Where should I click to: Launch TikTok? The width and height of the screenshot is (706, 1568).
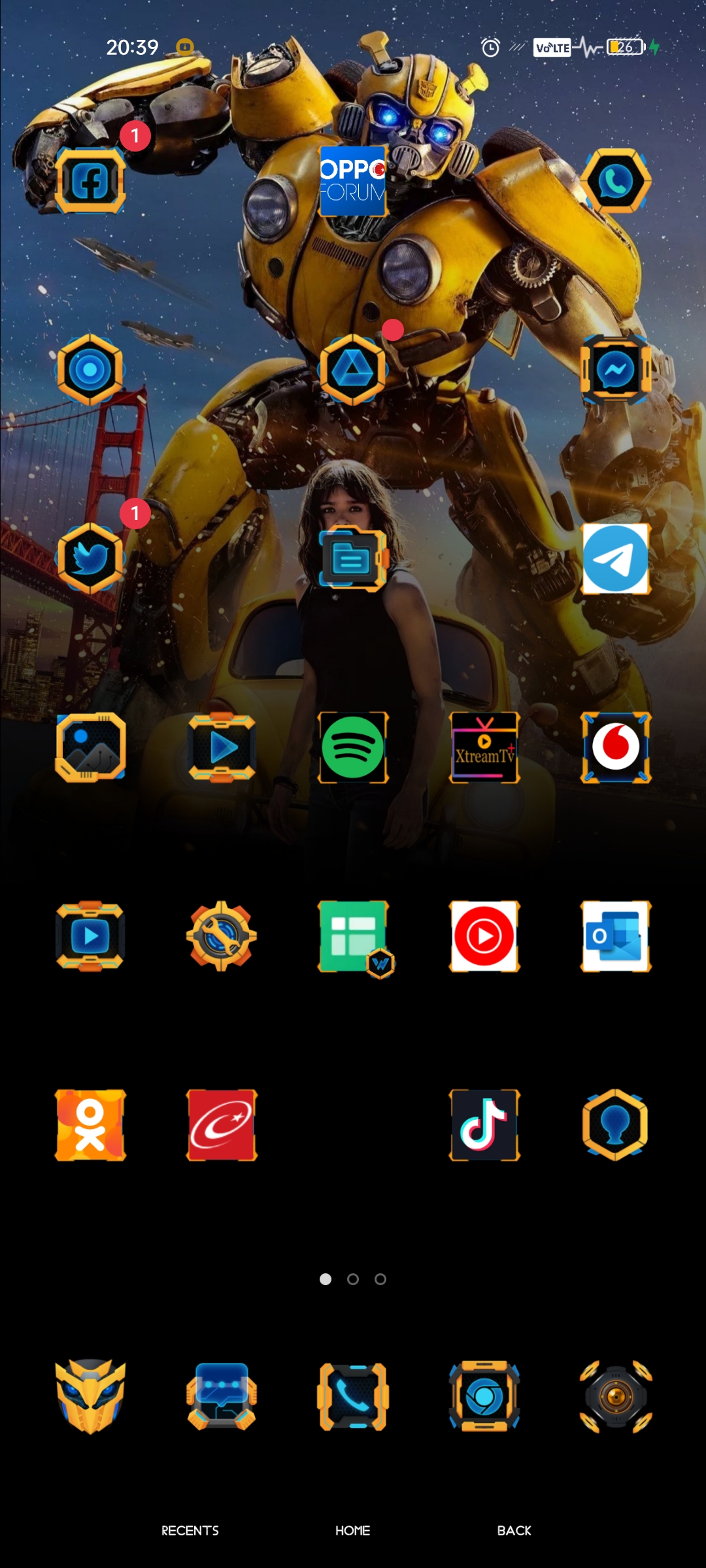pyautogui.click(x=484, y=1125)
